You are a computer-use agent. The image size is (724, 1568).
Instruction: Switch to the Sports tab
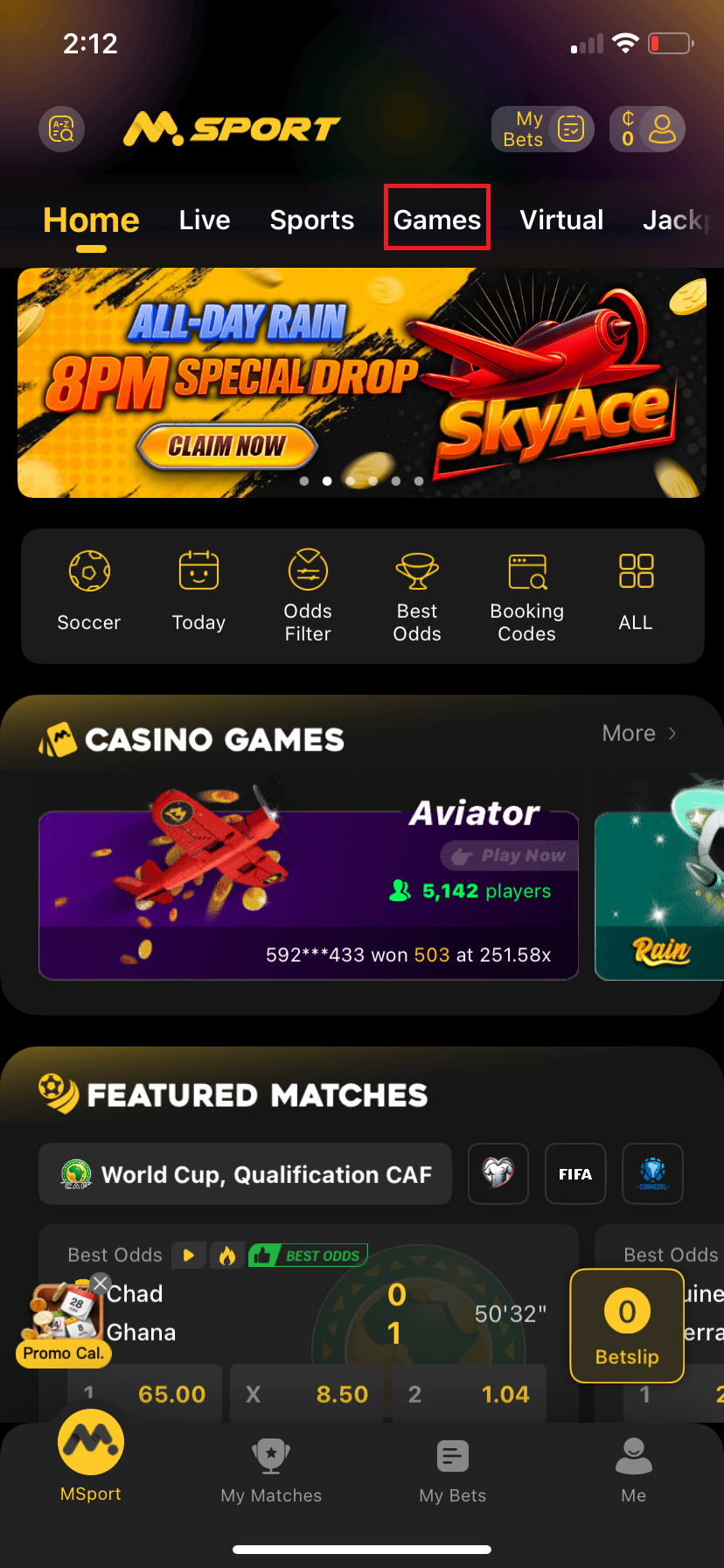312,220
